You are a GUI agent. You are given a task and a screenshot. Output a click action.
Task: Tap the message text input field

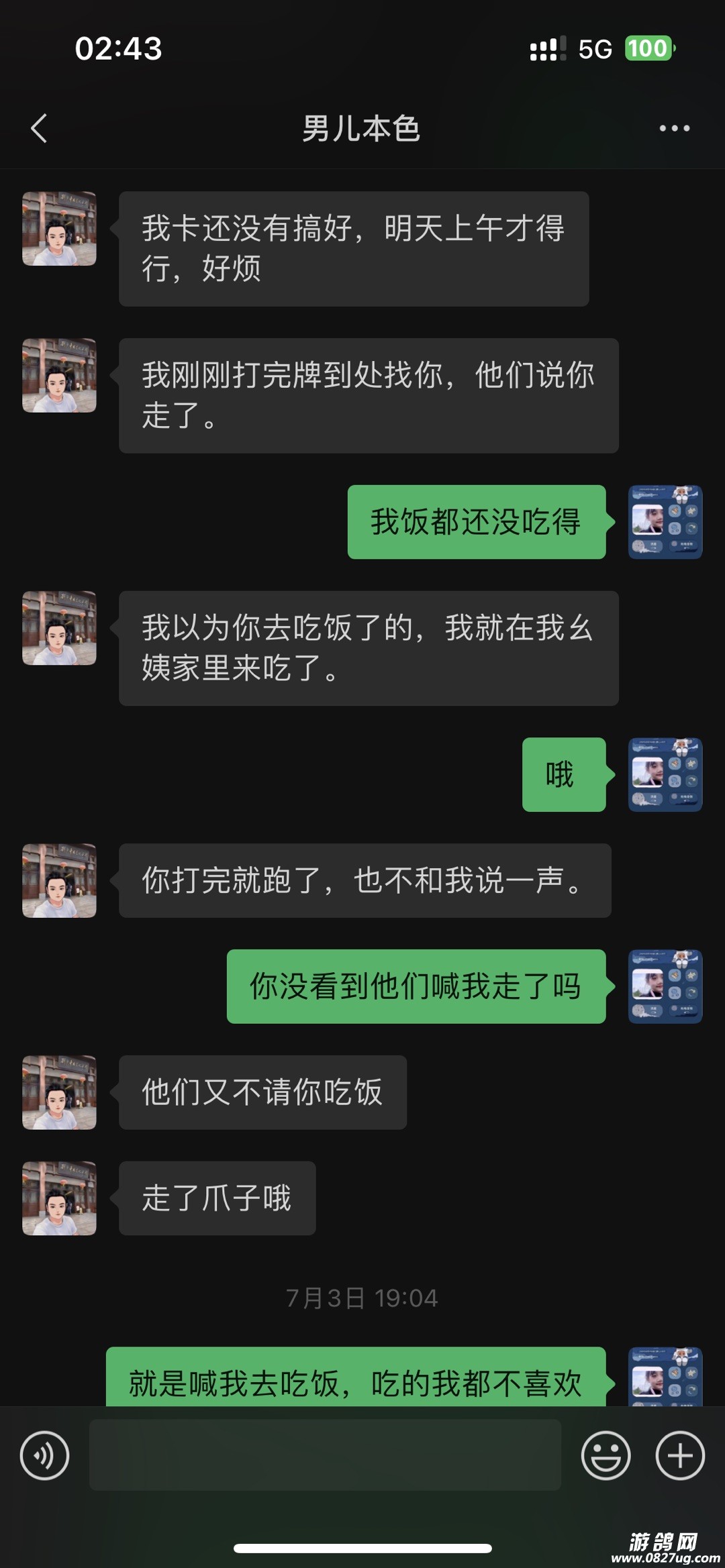pyautogui.click(x=325, y=1455)
